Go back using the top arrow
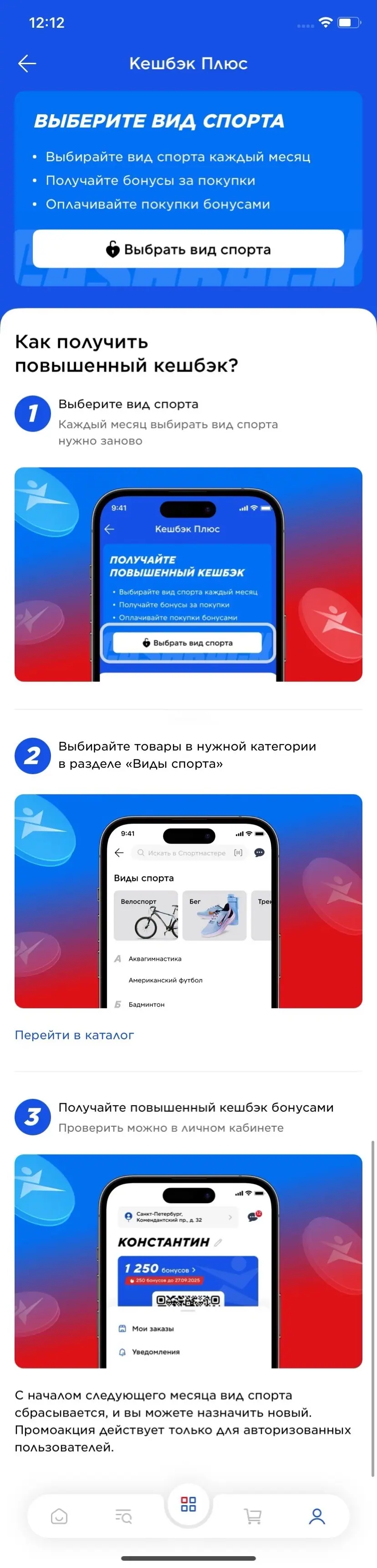 [27, 63]
